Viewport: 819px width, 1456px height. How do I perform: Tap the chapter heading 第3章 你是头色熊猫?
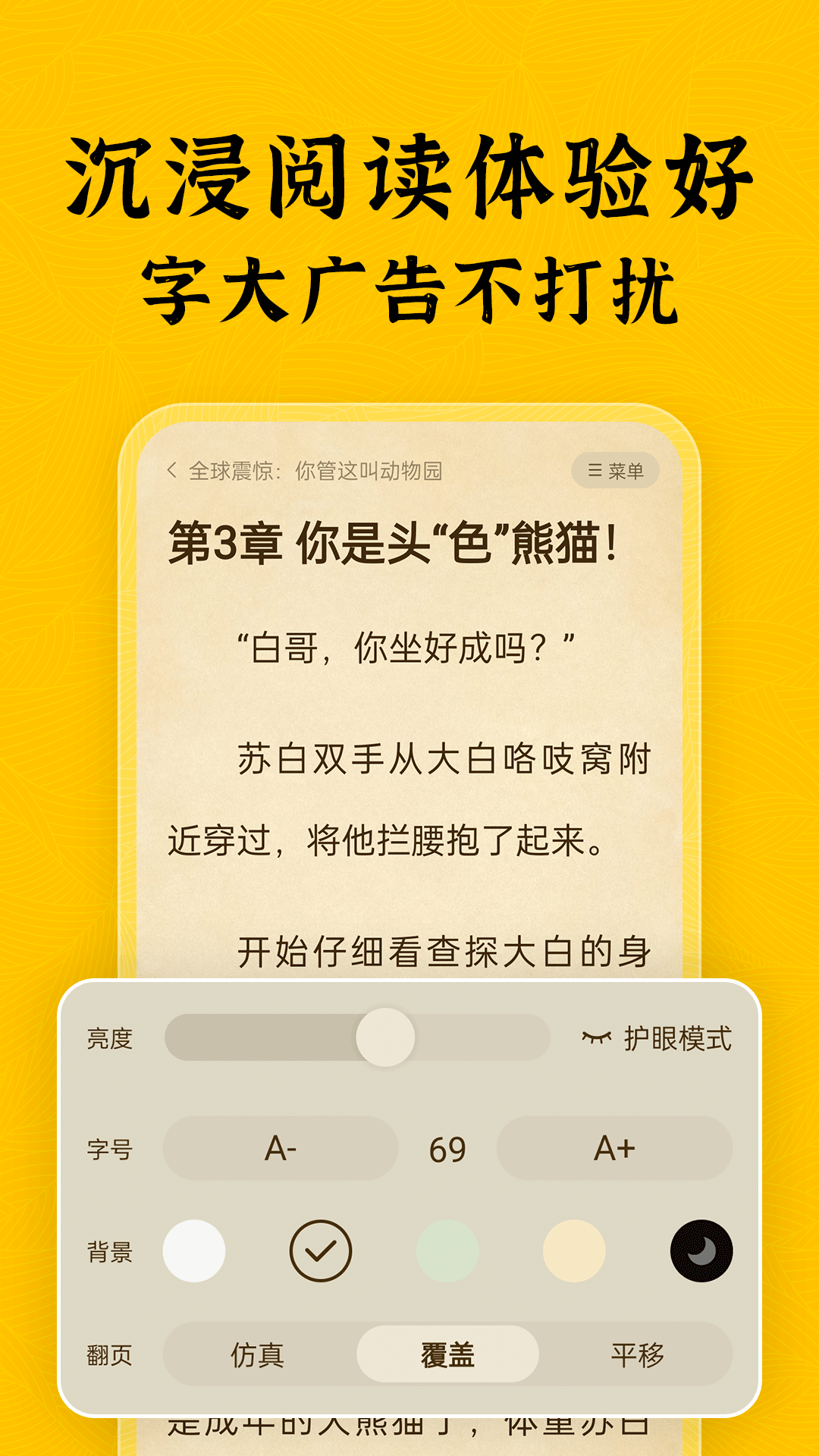[x=394, y=544]
